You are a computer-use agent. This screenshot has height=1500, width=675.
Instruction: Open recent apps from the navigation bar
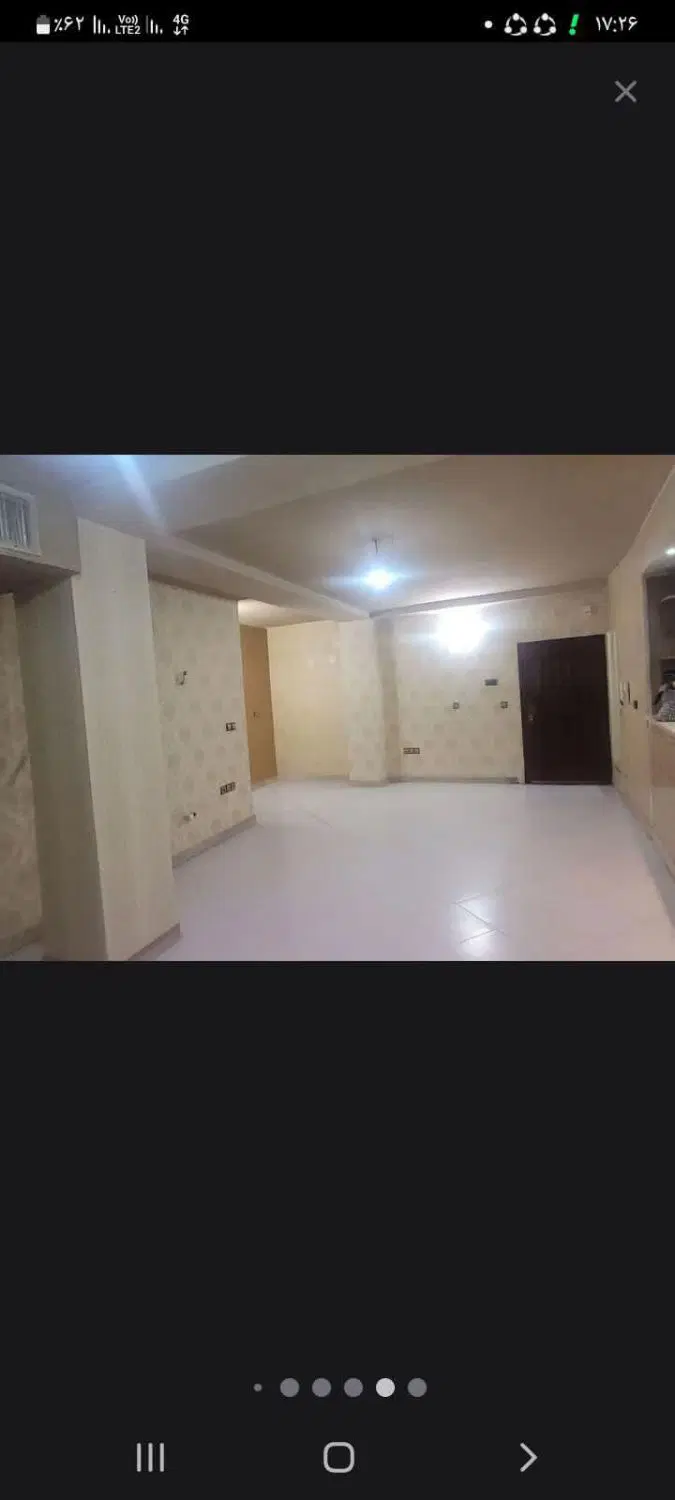click(150, 1458)
